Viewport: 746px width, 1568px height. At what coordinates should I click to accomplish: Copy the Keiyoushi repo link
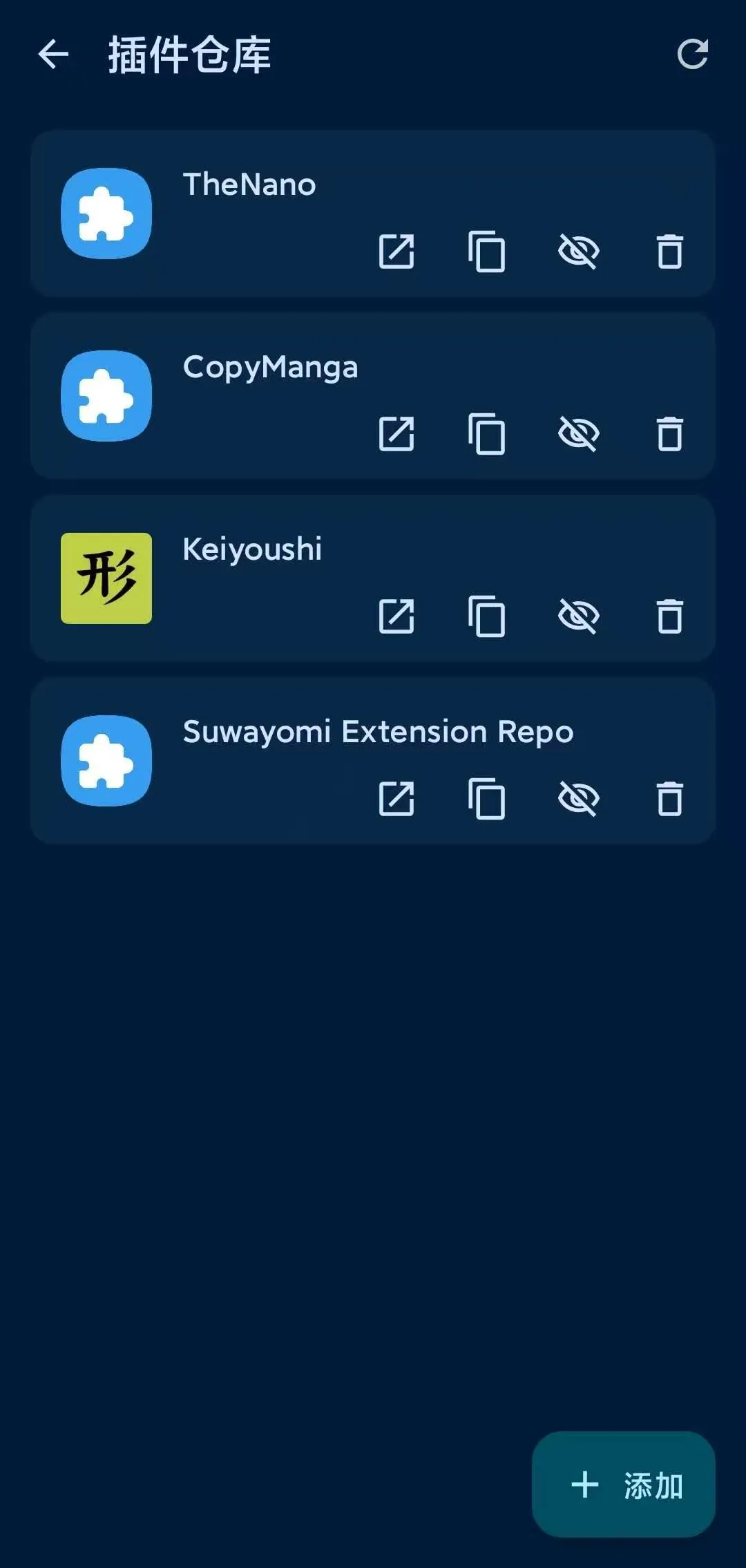pos(487,616)
